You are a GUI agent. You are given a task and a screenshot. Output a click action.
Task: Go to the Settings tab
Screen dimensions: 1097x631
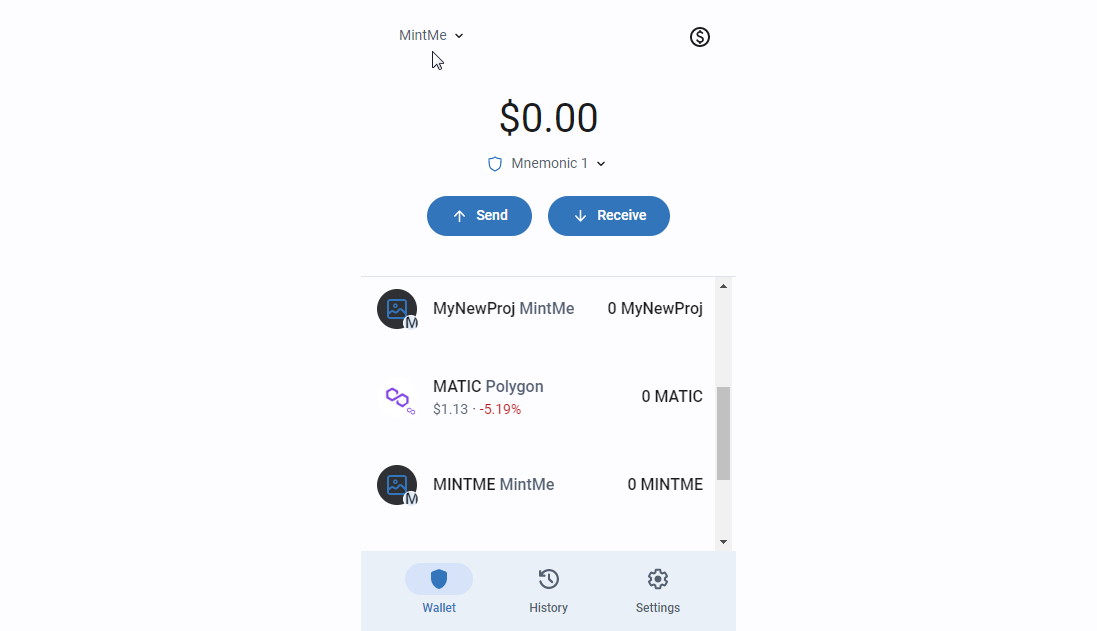[657, 590]
